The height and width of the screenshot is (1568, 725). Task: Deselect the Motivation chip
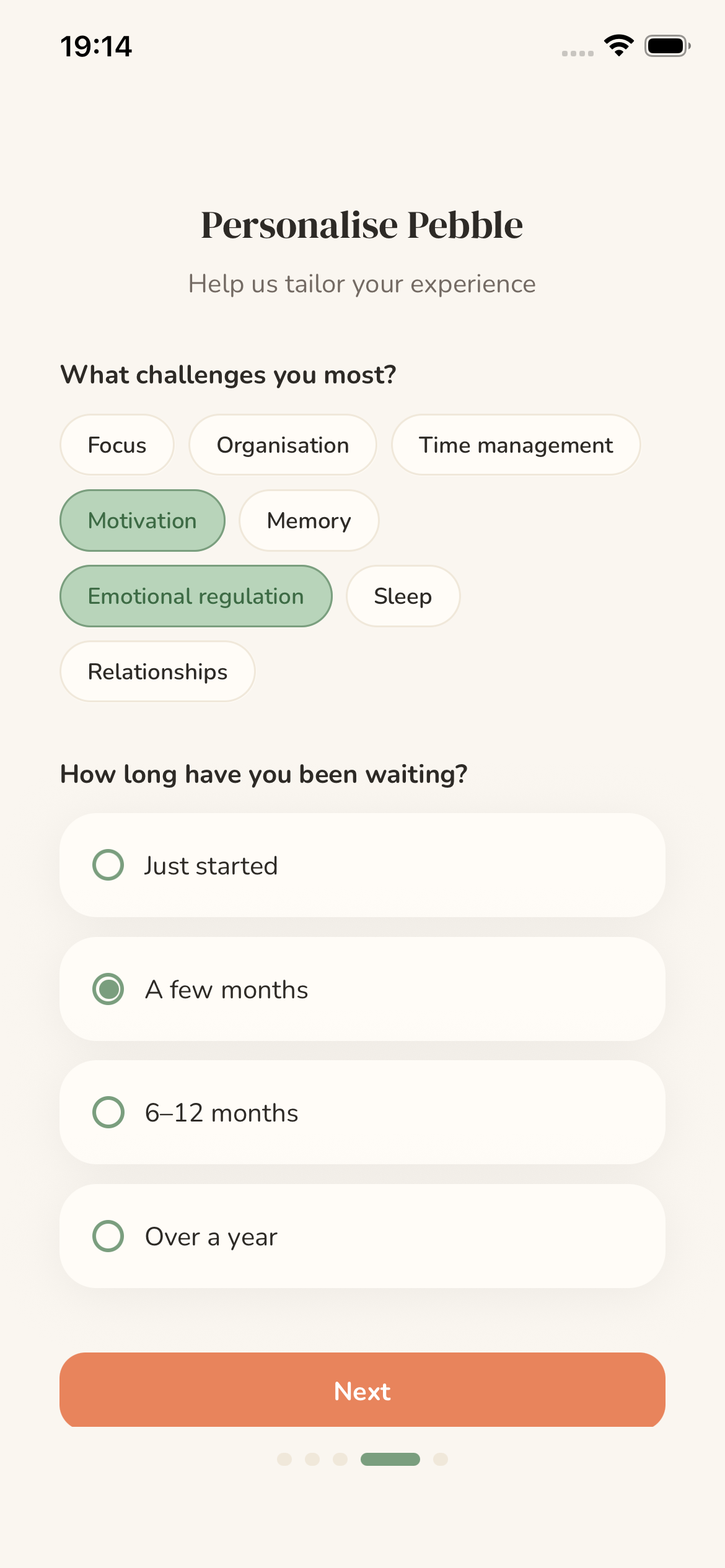[x=142, y=520]
